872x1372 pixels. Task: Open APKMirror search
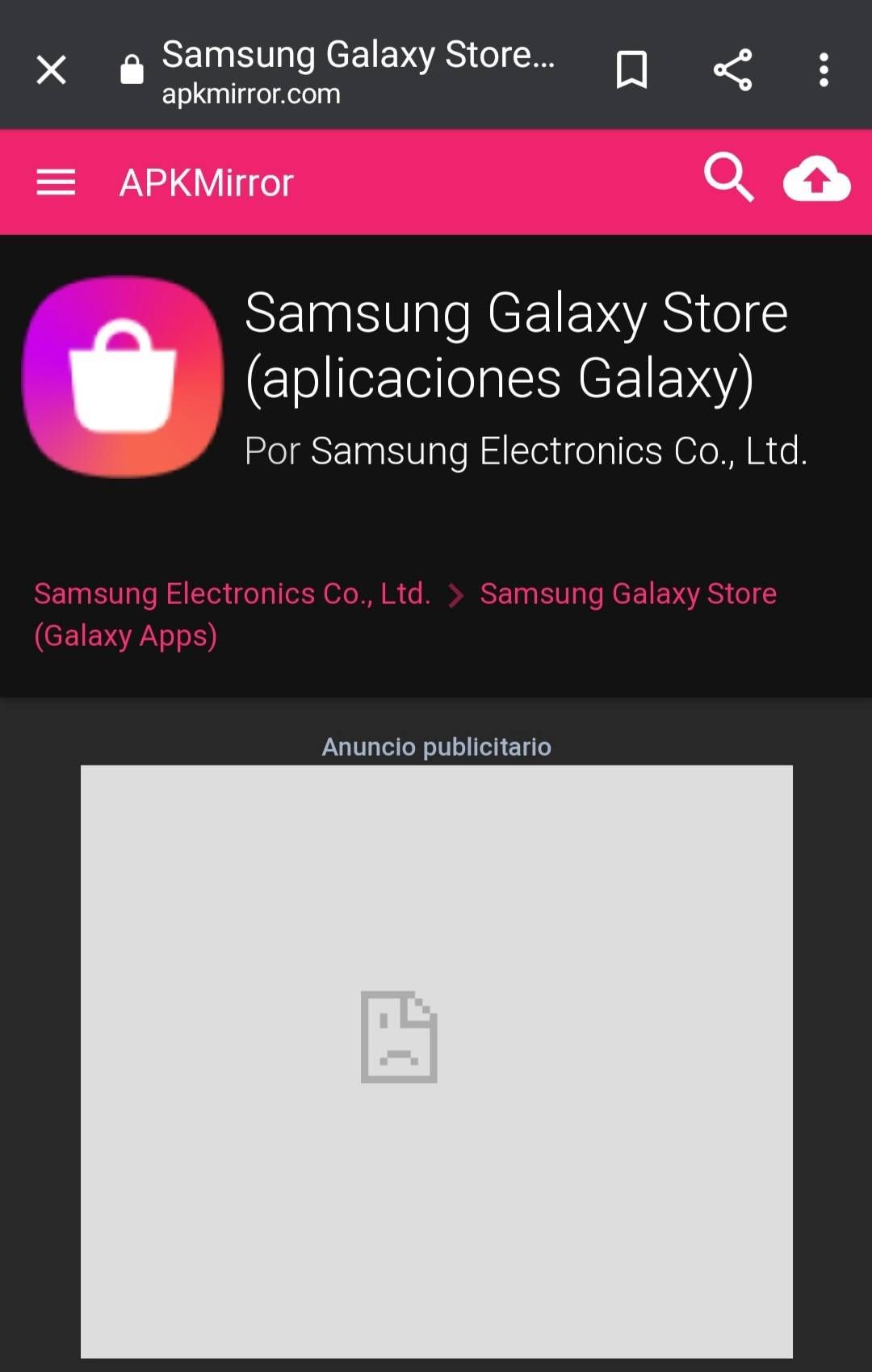coord(728,177)
